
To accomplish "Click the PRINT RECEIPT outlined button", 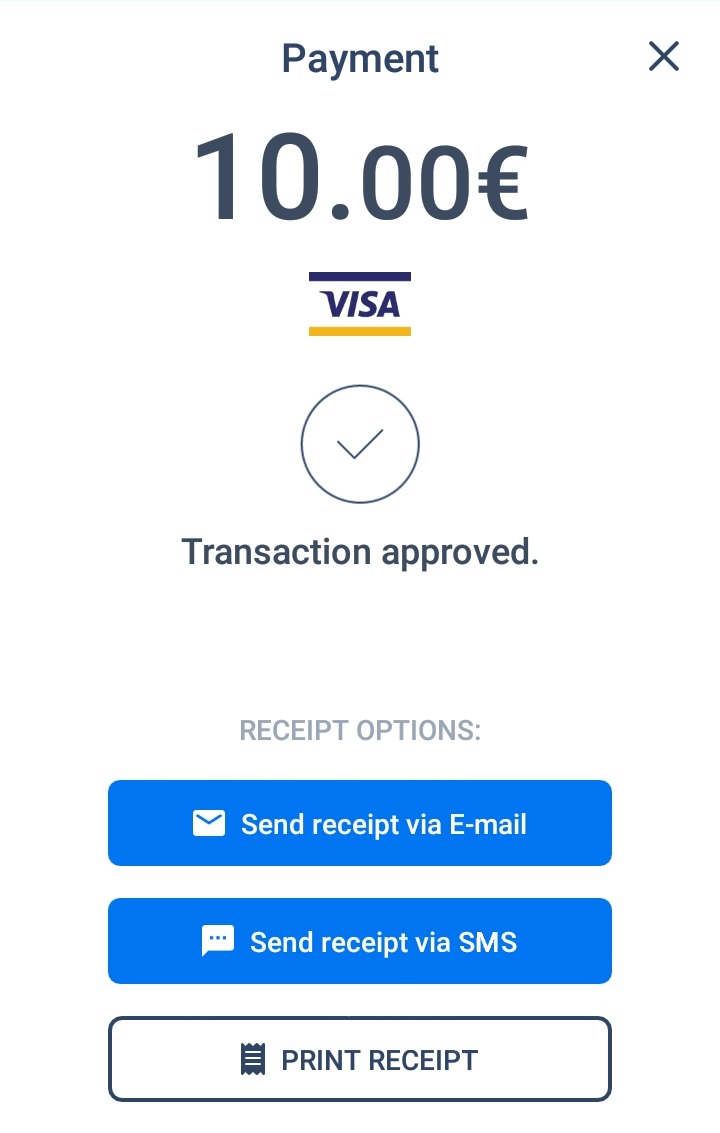I will (360, 1058).
